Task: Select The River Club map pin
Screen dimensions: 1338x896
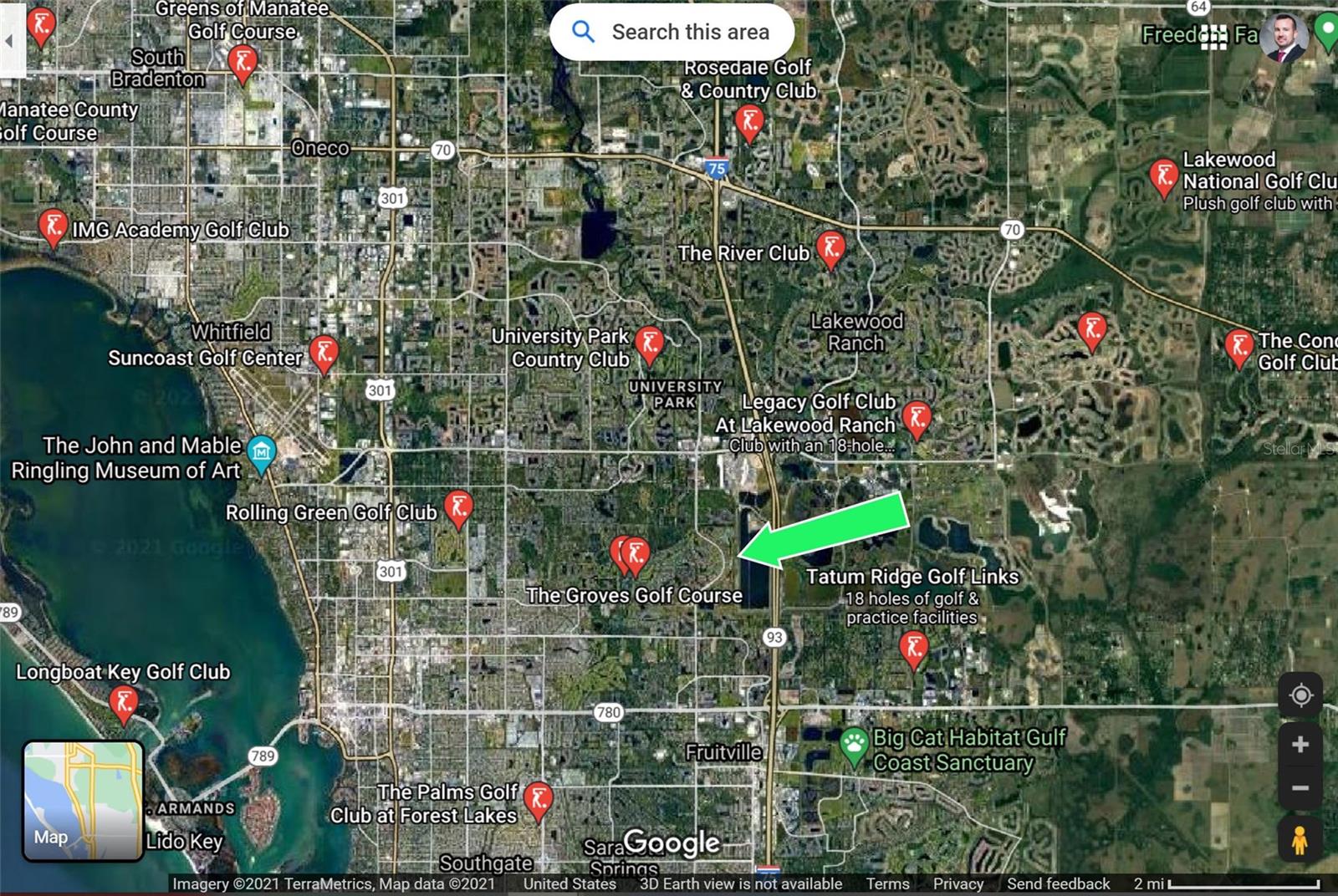Action: tap(830, 247)
